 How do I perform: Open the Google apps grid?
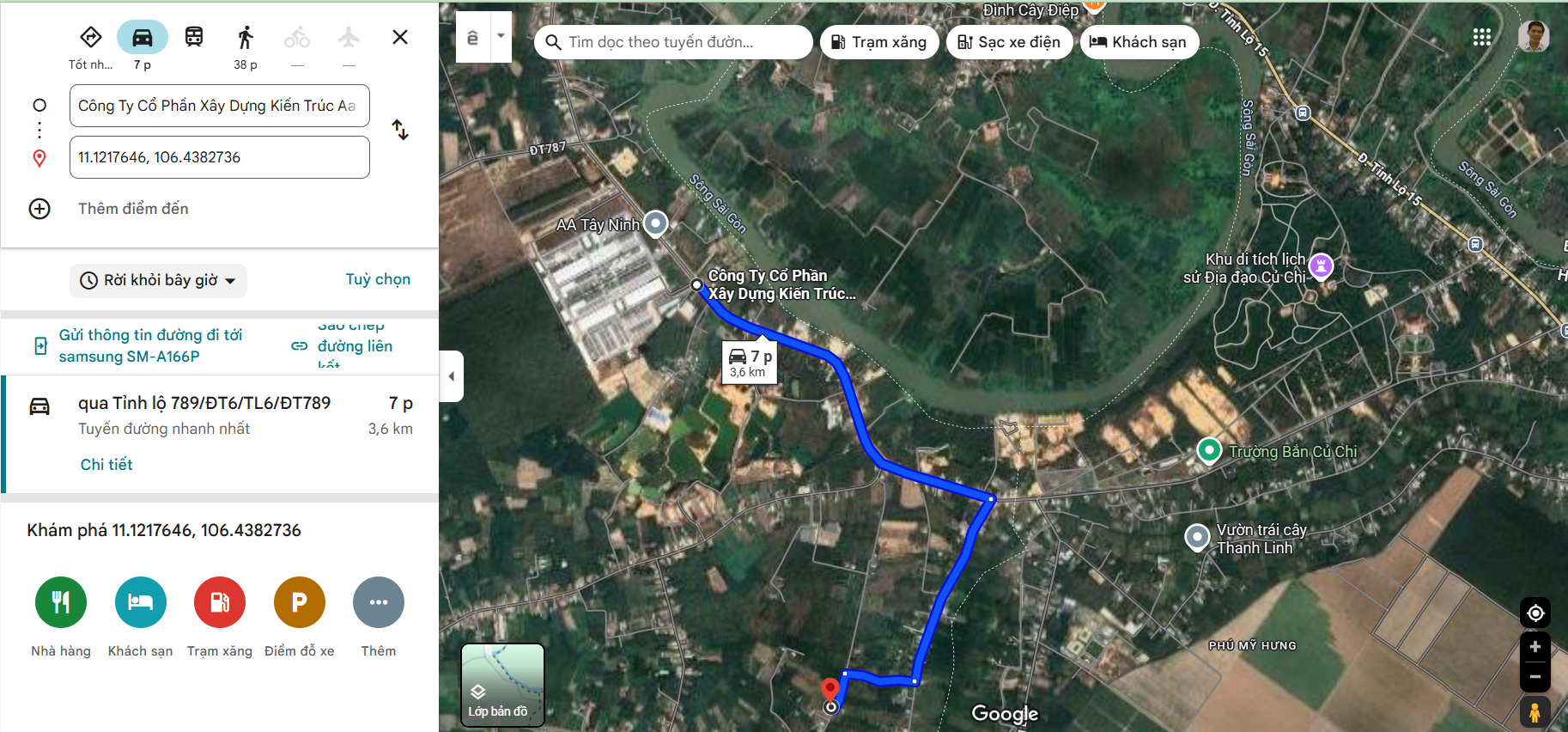pyautogui.click(x=1481, y=37)
